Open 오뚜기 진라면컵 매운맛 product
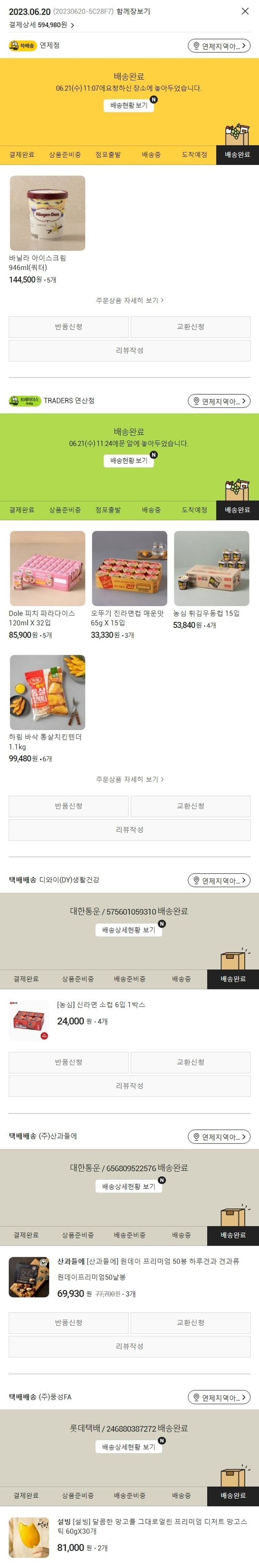259x1568 pixels. (129, 569)
